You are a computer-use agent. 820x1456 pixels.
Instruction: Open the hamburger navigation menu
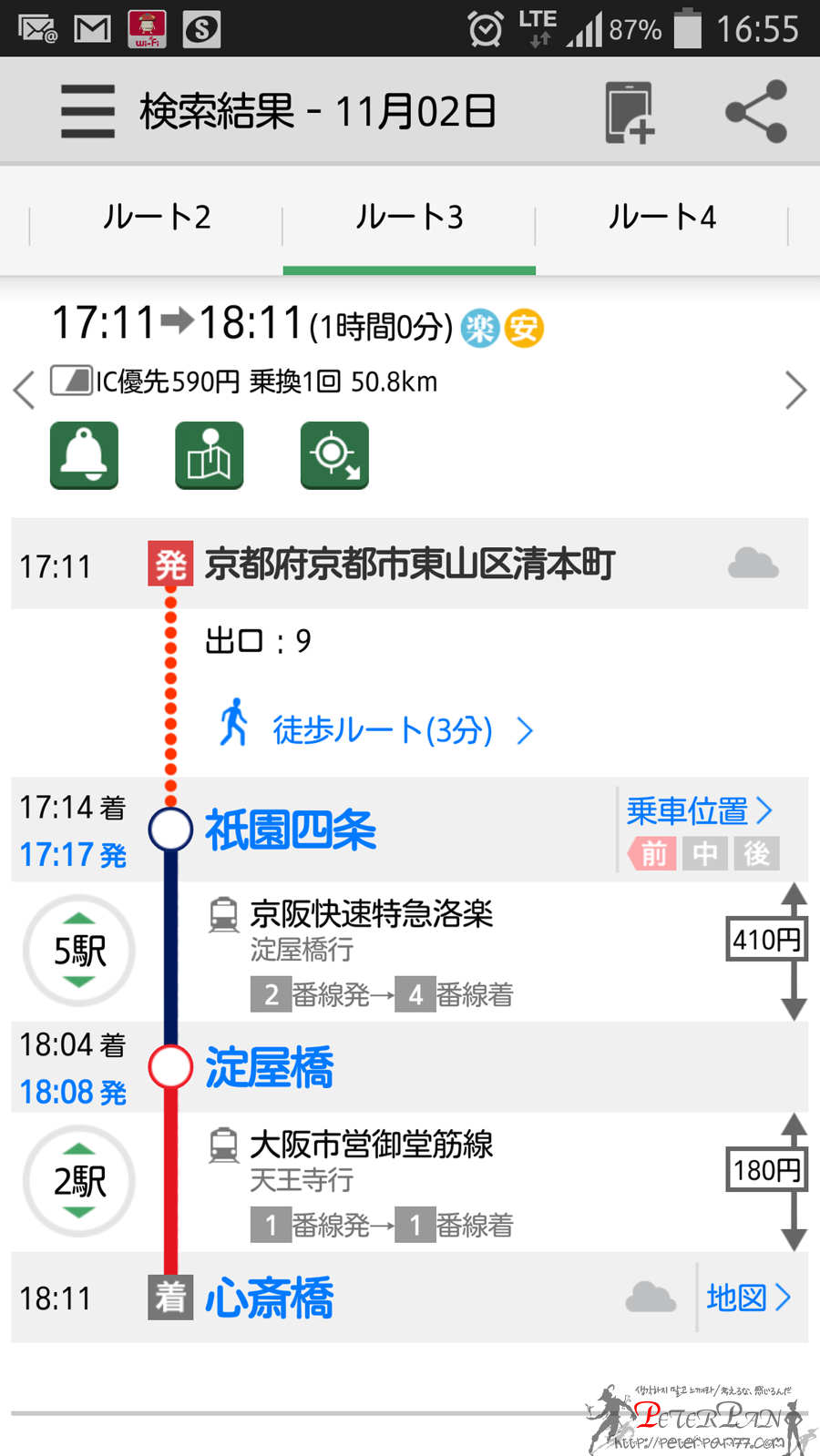pos(87,111)
